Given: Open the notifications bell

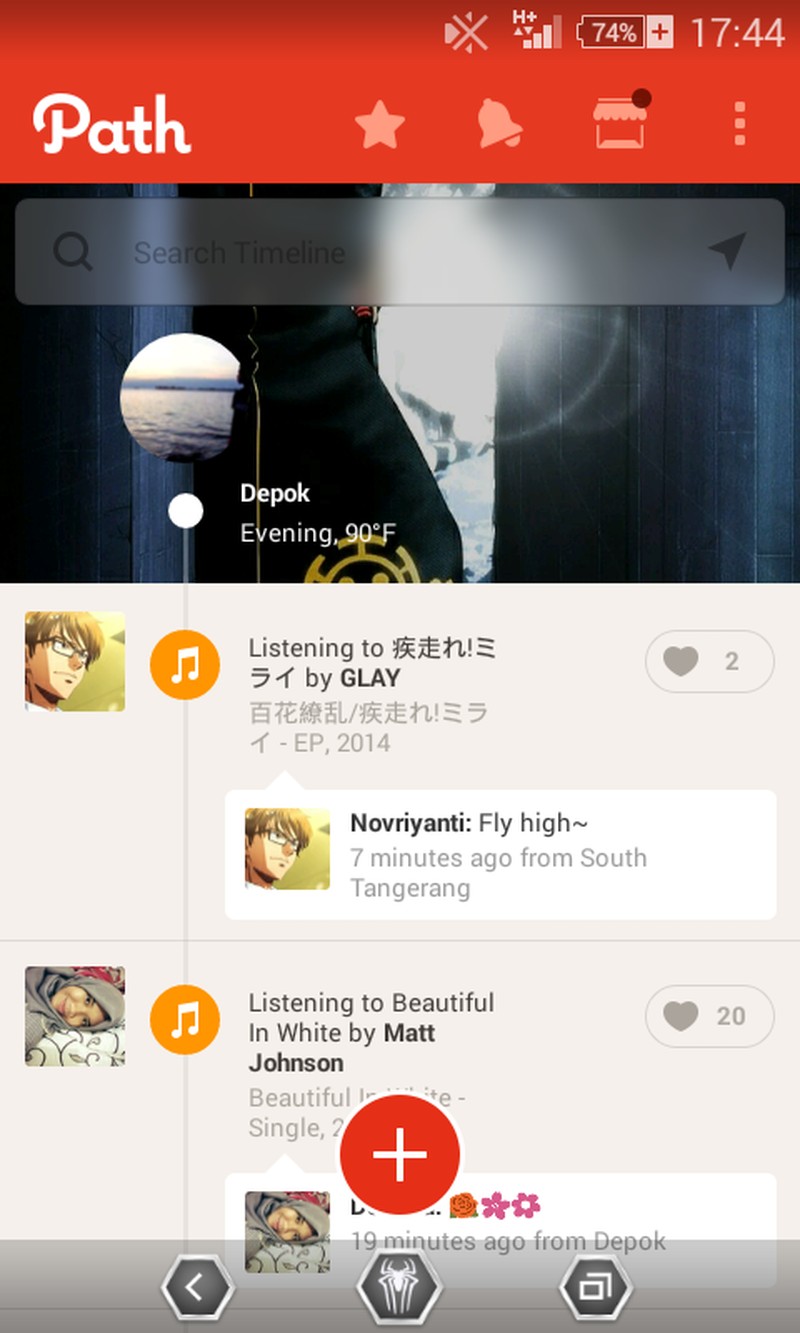Looking at the screenshot, I should click(x=498, y=126).
